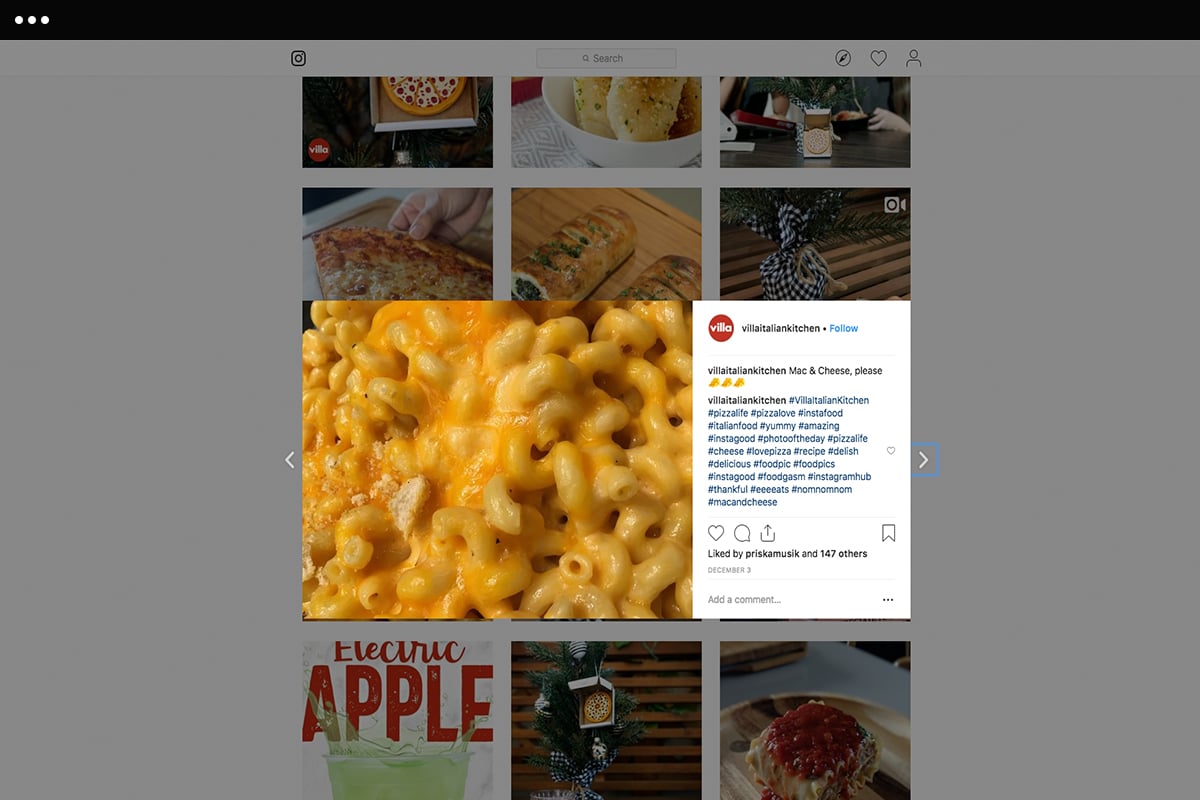Open priskamusik's profile from likes
This screenshot has width=1200, height=800.
[771, 554]
